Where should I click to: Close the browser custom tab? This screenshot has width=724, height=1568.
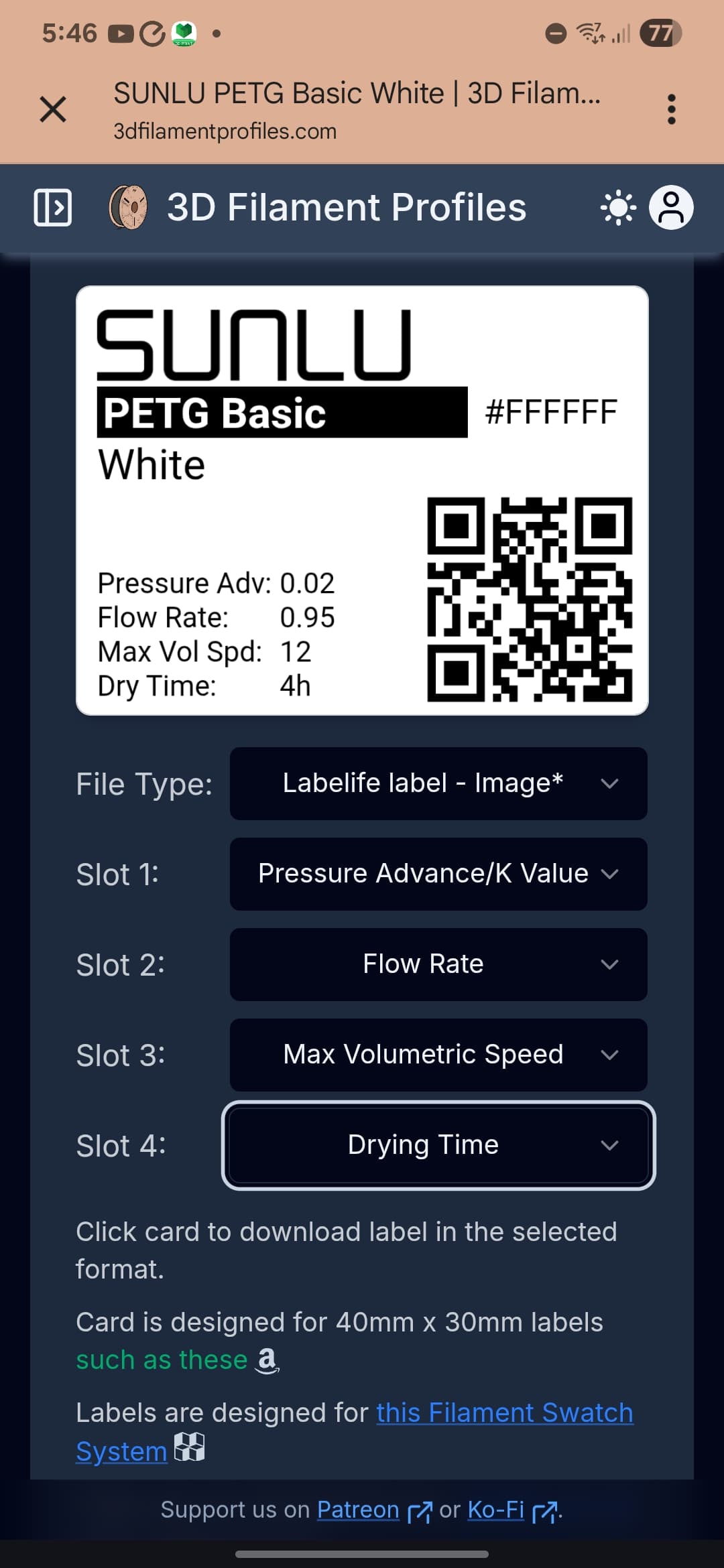(53, 109)
